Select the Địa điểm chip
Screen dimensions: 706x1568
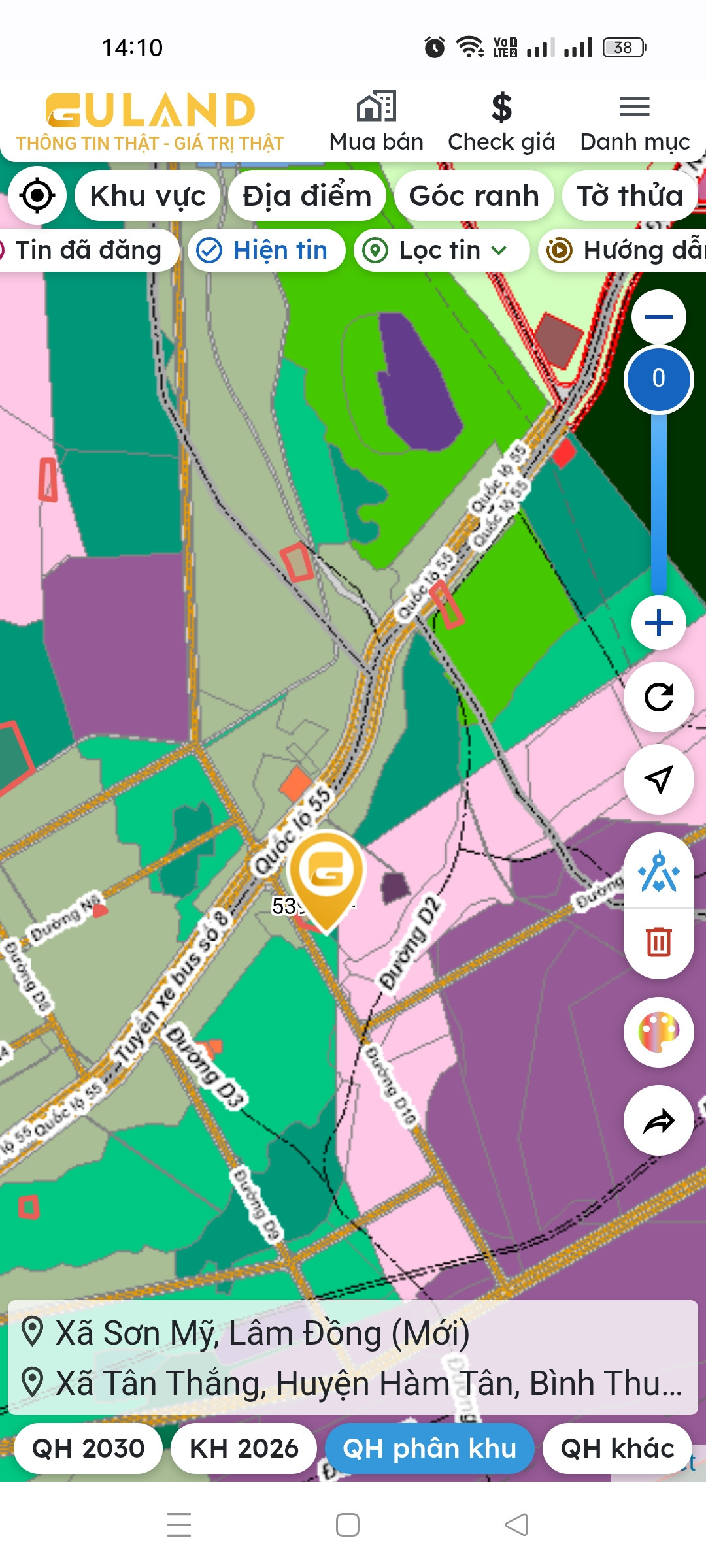(307, 195)
